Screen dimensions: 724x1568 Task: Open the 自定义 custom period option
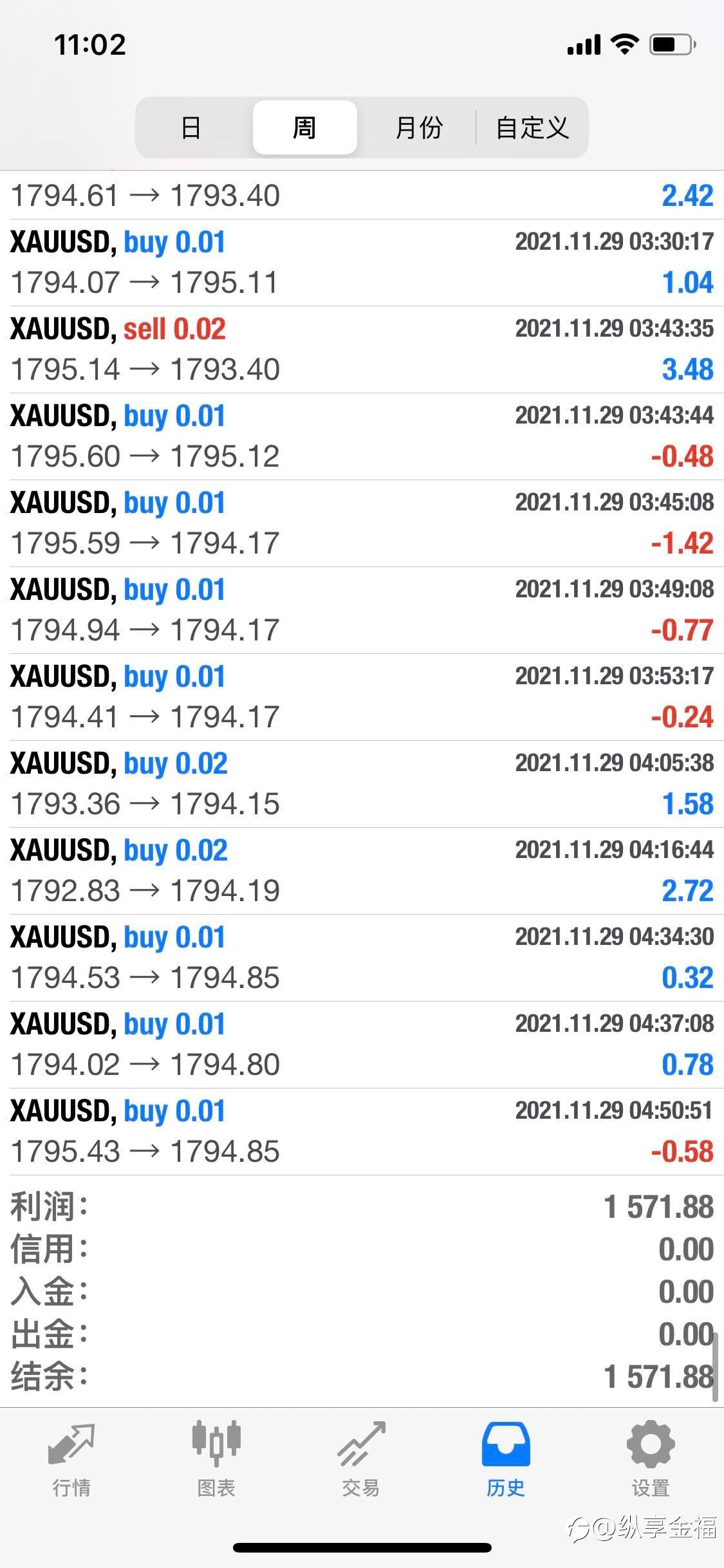[532, 127]
